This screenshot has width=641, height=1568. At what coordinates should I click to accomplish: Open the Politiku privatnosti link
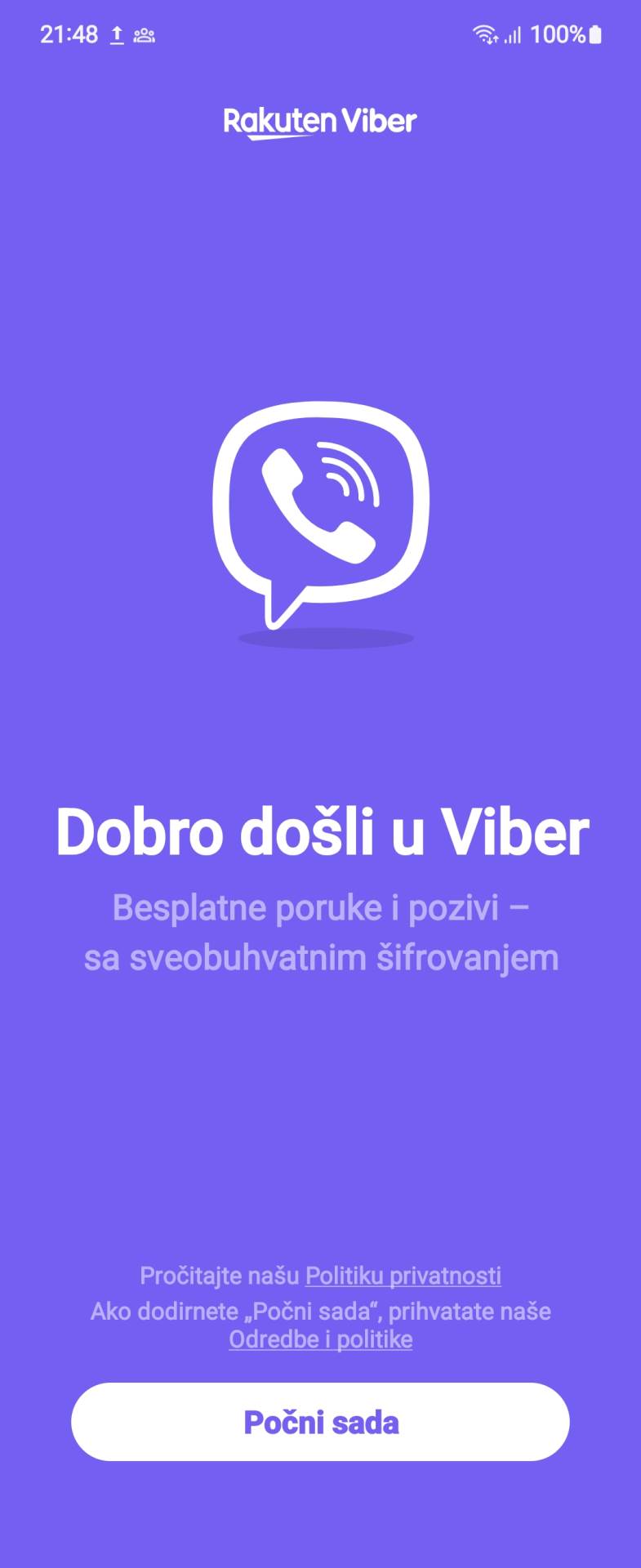click(x=403, y=1275)
